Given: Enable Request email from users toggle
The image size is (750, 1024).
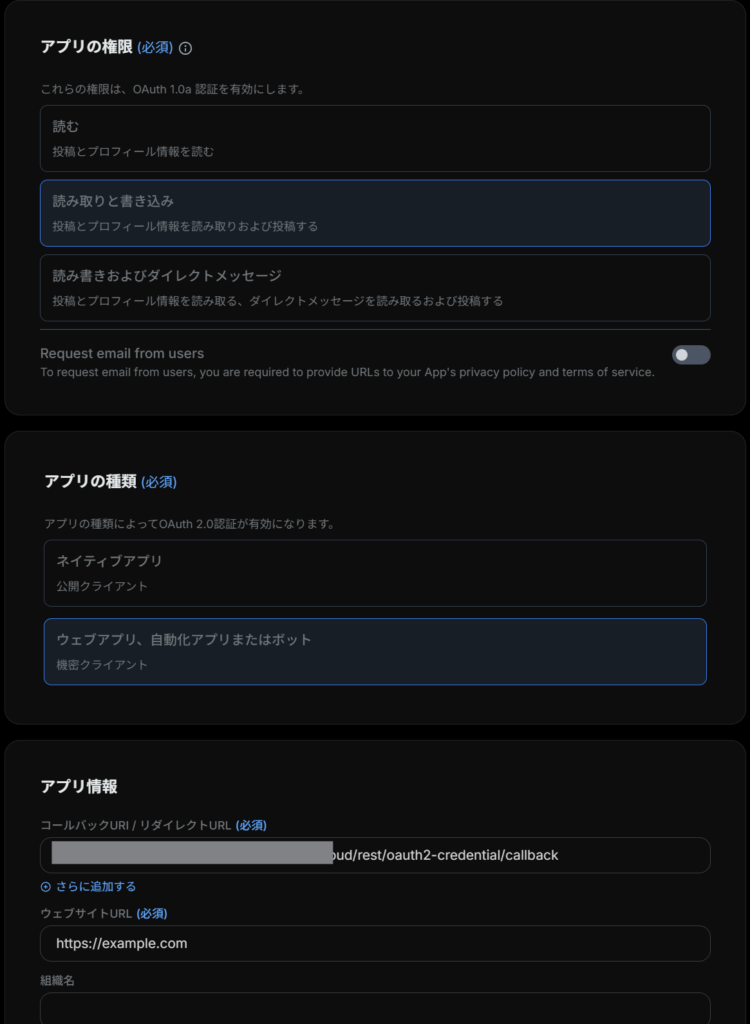Looking at the screenshot, I should click(x=690, y=355).
